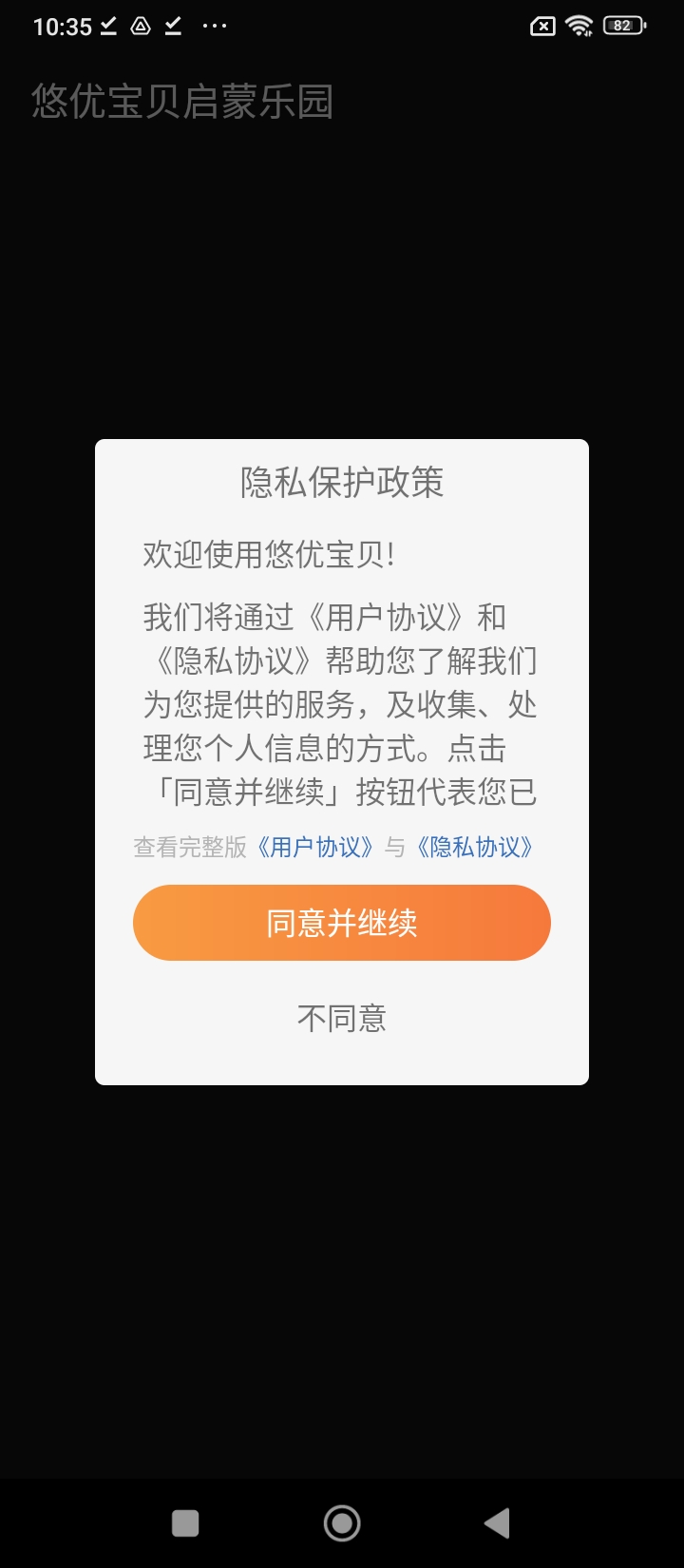
Task: Decline with the 不同意 button
Action: [x=342, y=1019]
